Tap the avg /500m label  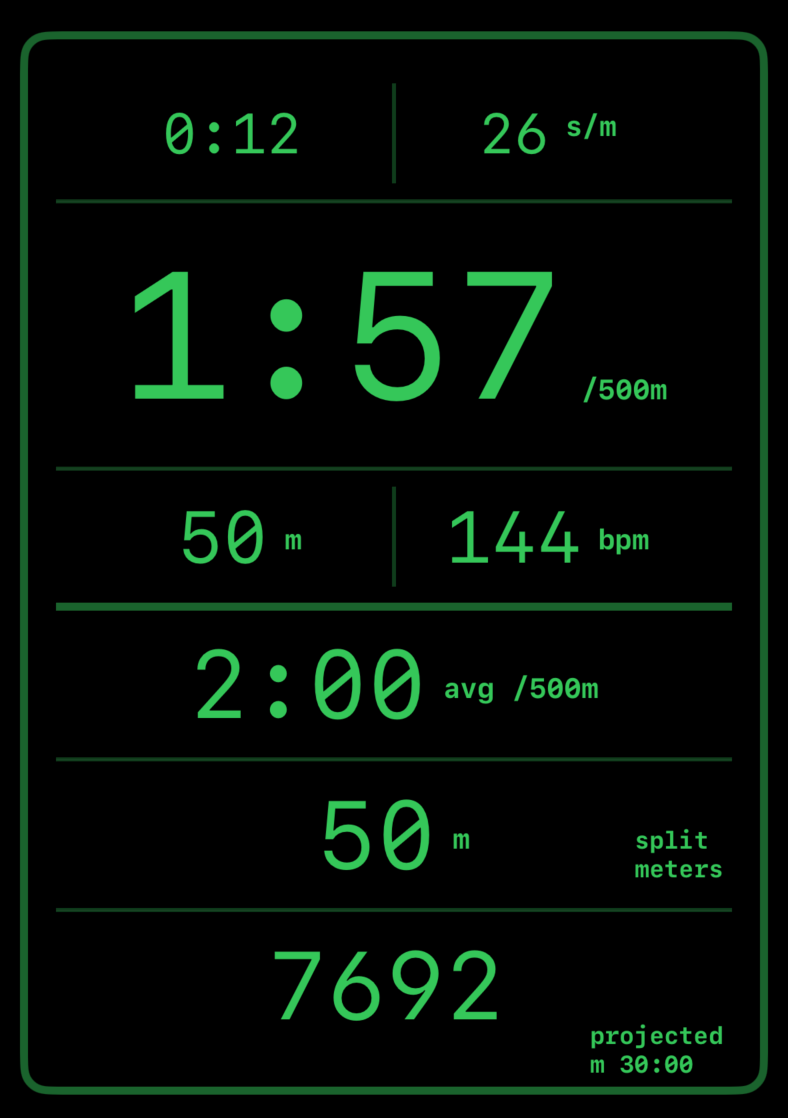[520, 690]
